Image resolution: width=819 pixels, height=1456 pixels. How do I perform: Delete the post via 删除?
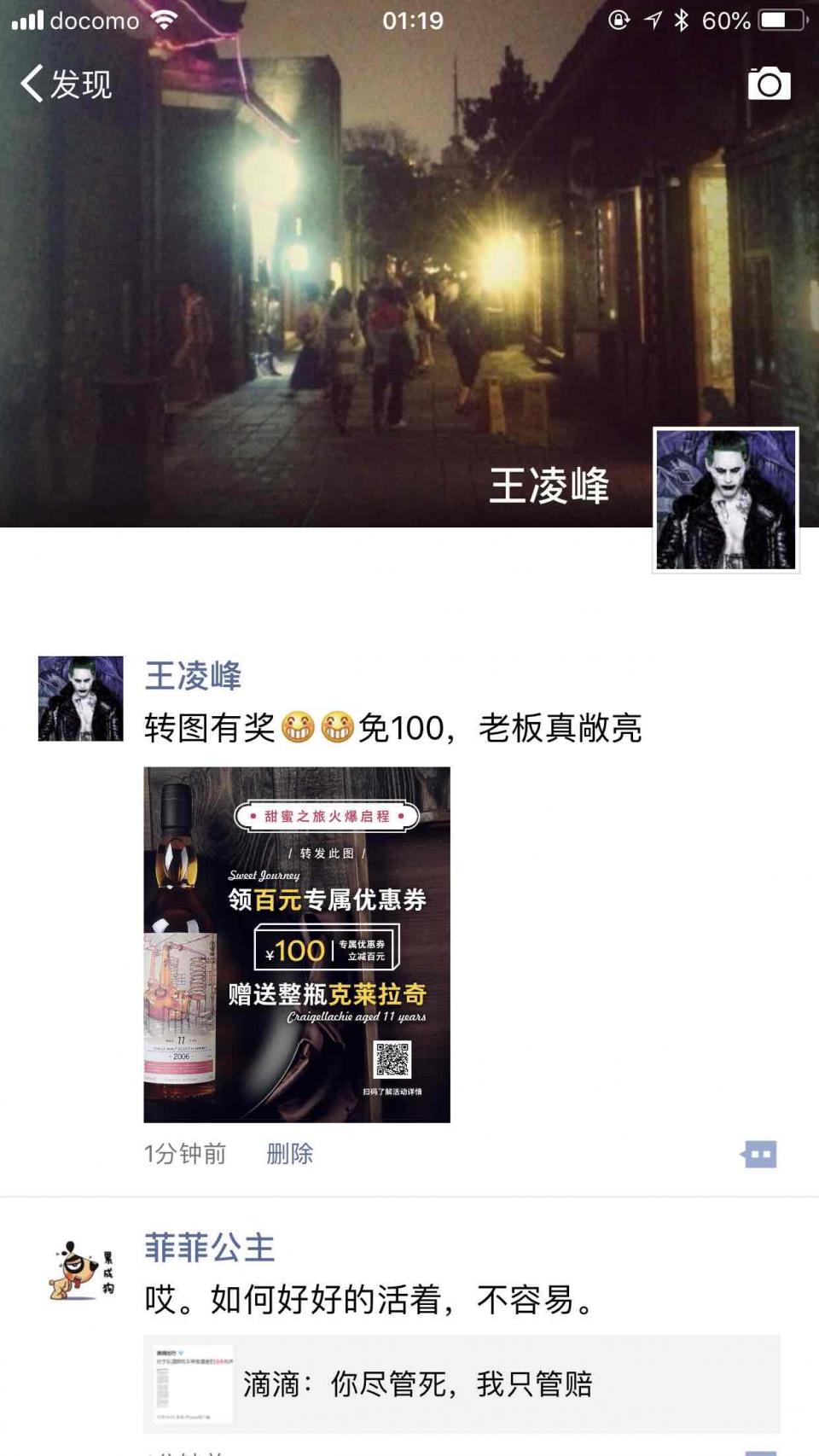click(x=289, y=1154)
